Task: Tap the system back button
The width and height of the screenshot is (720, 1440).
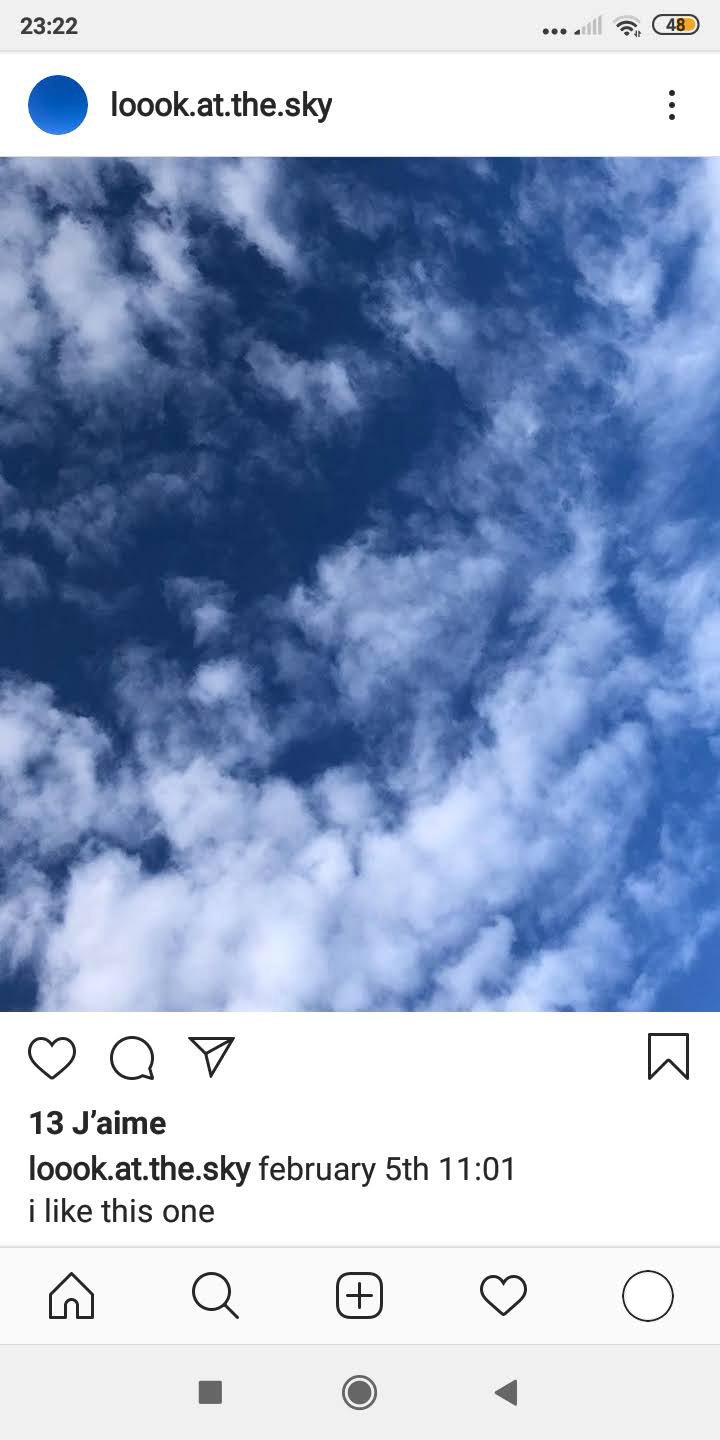Action: pos(506,1392)
